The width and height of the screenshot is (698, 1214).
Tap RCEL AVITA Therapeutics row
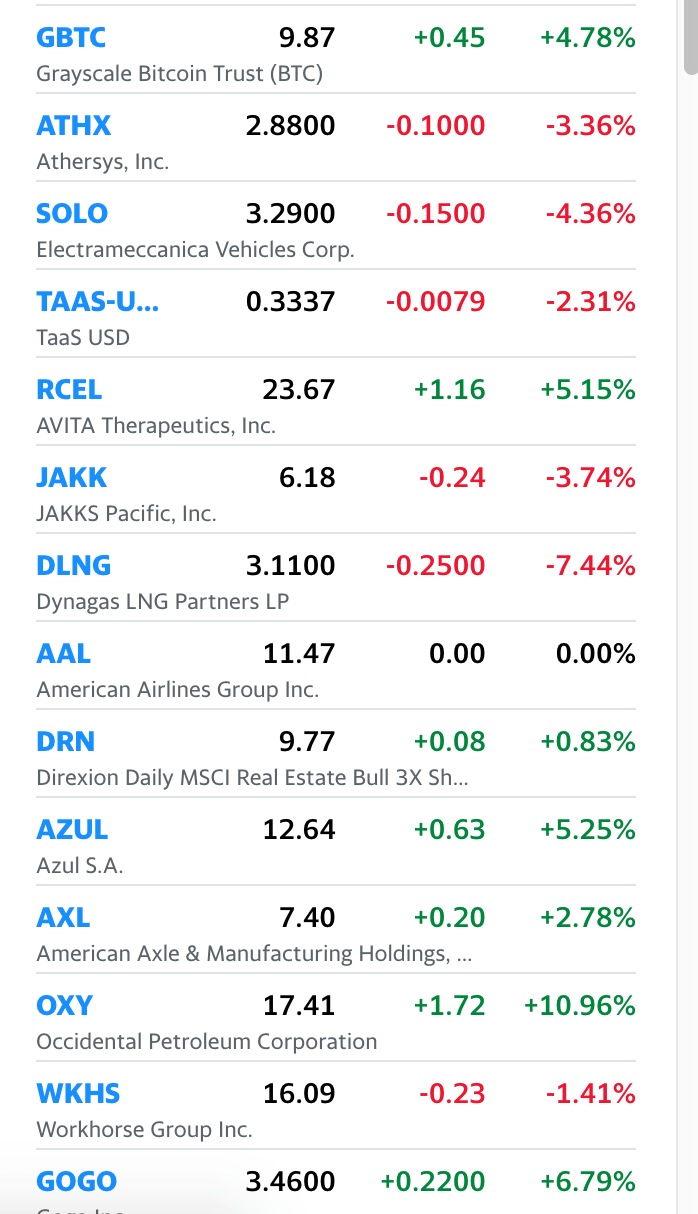click(69, 390)
